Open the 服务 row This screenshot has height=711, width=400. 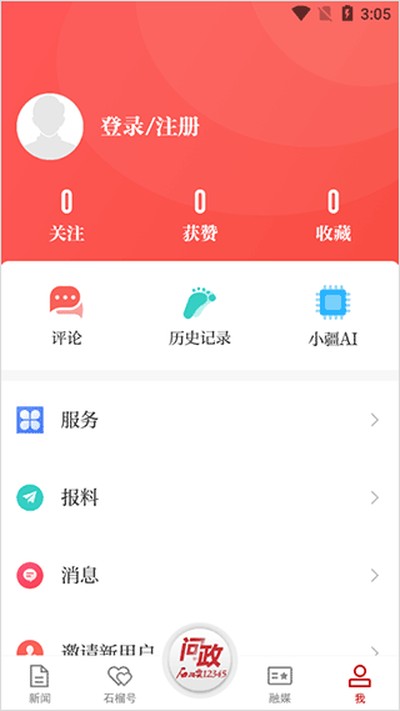click(x=200, y=420)
